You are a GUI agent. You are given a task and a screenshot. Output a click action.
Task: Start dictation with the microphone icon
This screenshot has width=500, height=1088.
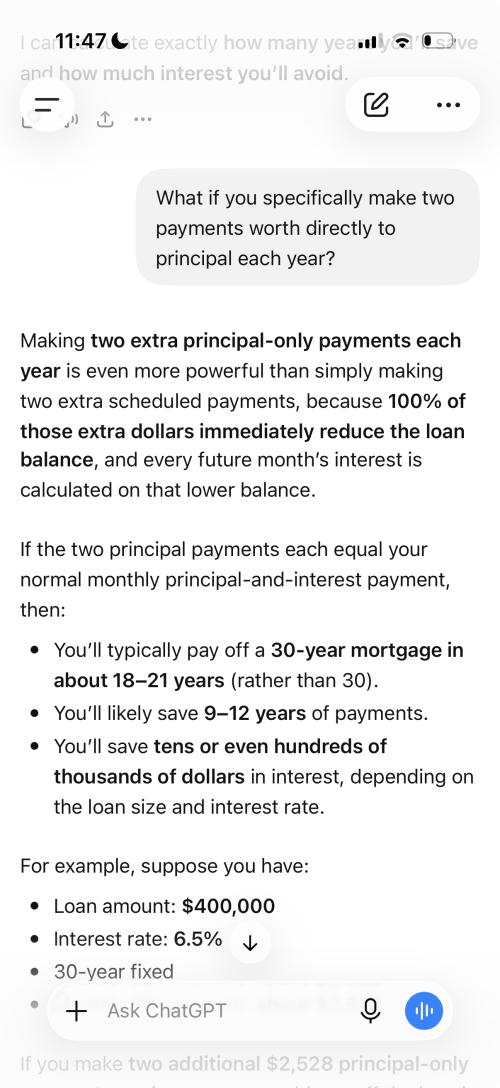click(x=371, y=1011)
